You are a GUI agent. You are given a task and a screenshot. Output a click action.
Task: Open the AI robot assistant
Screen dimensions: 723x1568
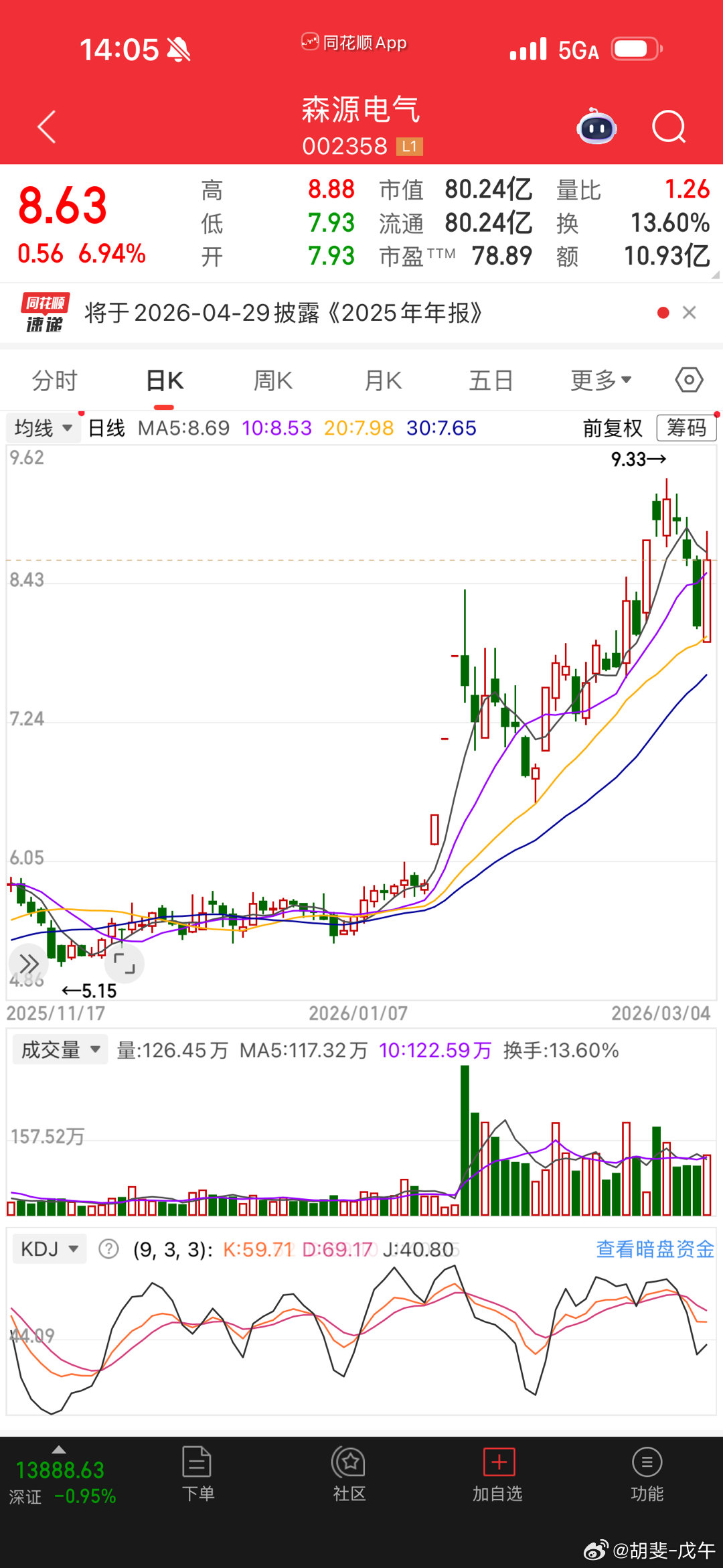596,127
